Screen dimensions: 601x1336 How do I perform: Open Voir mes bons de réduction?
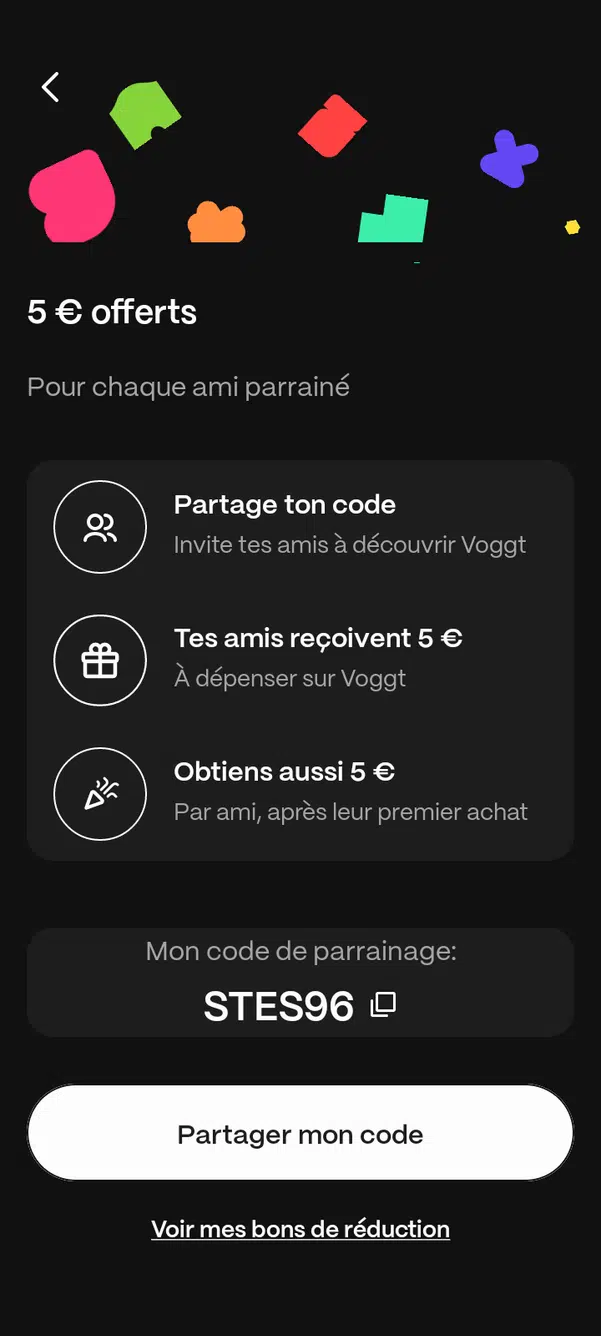(300, 1229)
